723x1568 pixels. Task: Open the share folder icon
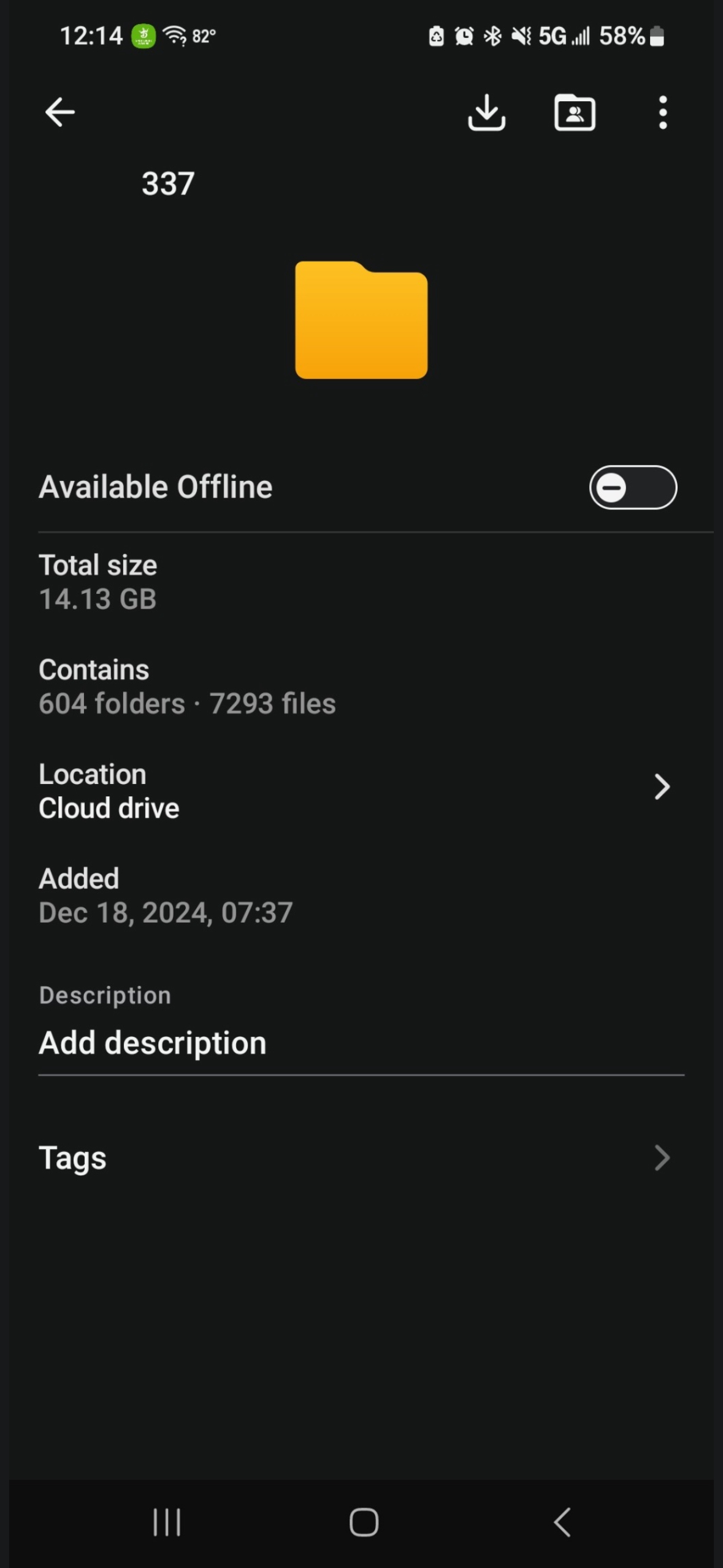pos(575,112)
